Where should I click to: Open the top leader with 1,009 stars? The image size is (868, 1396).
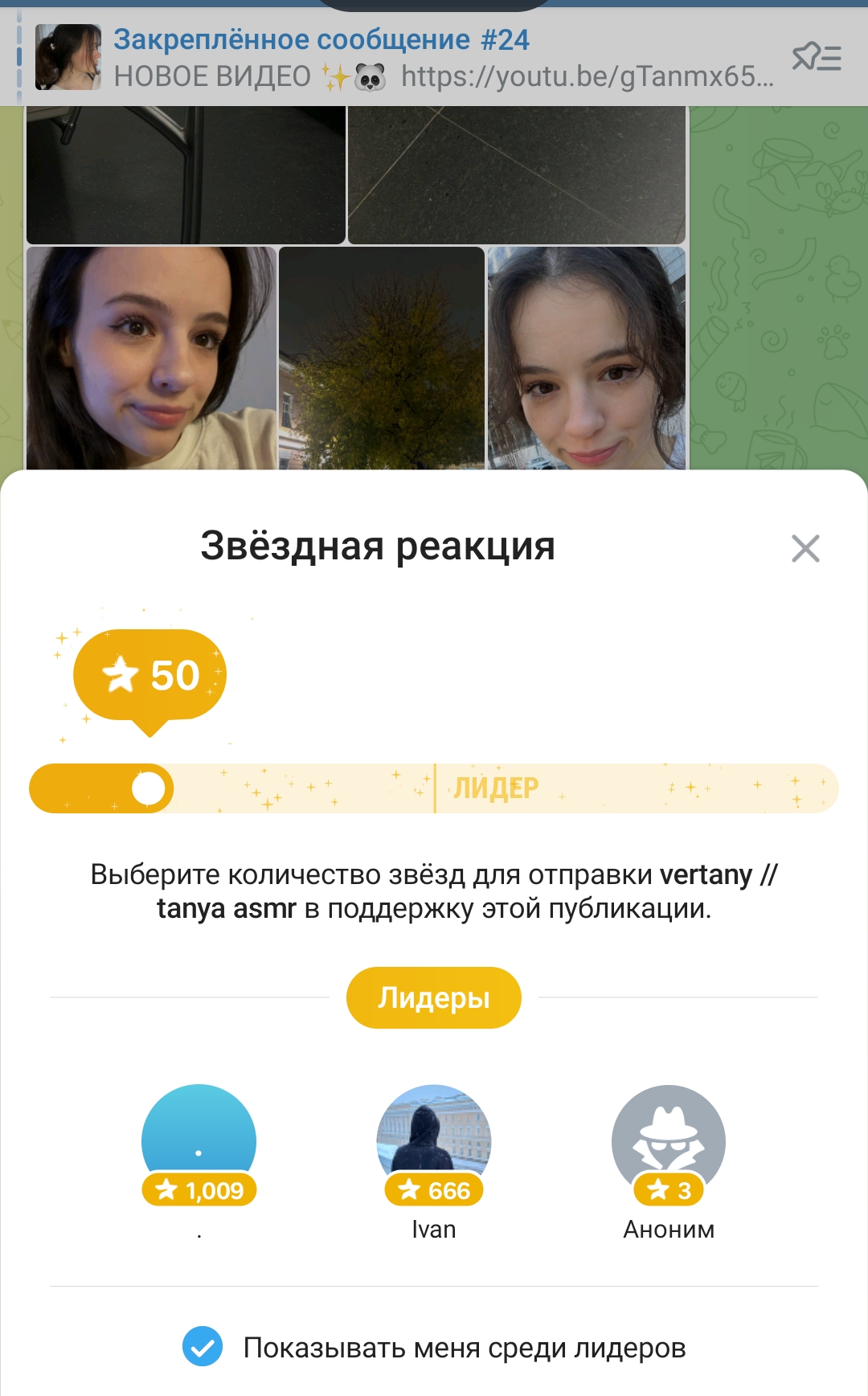(x=199, y=1142)
